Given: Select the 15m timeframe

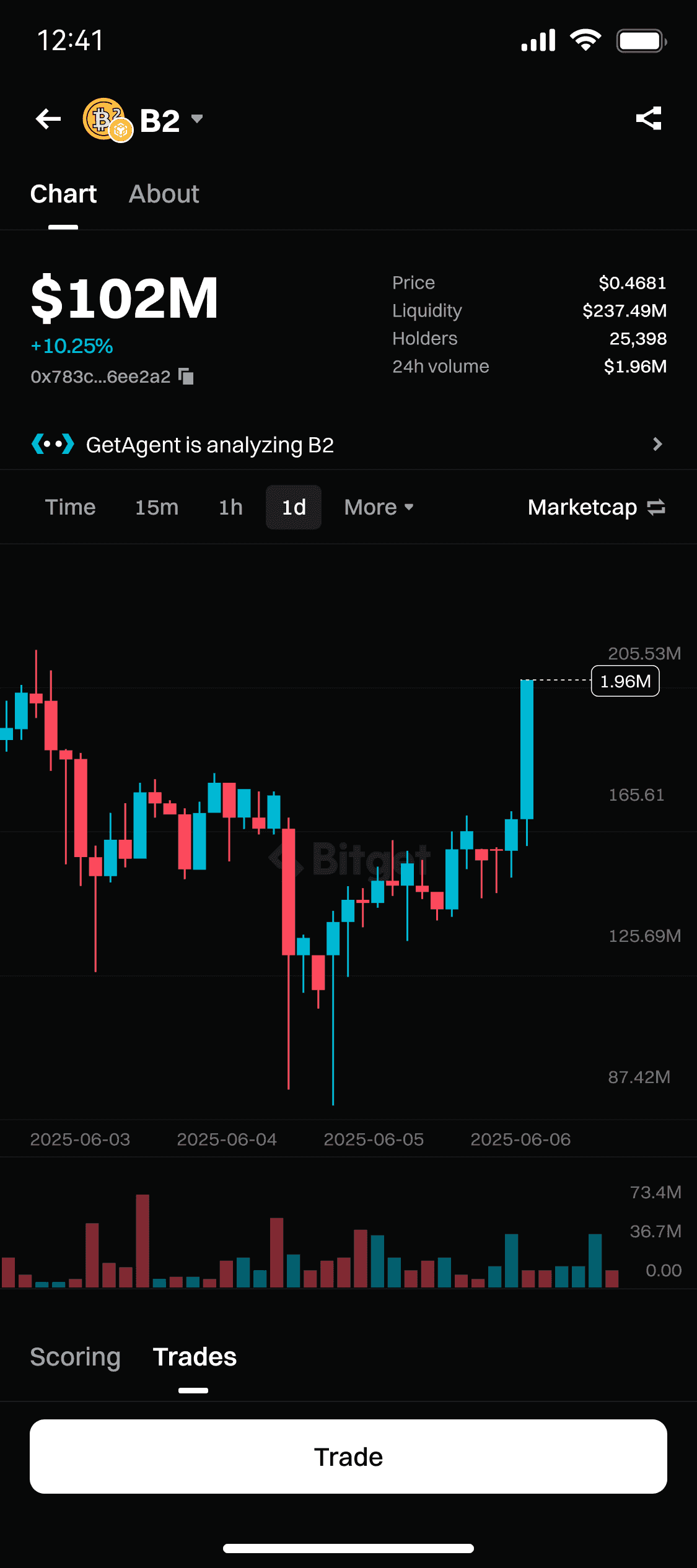Looking at the screenshot, I should pyautogui.click(x=156, y=507).
